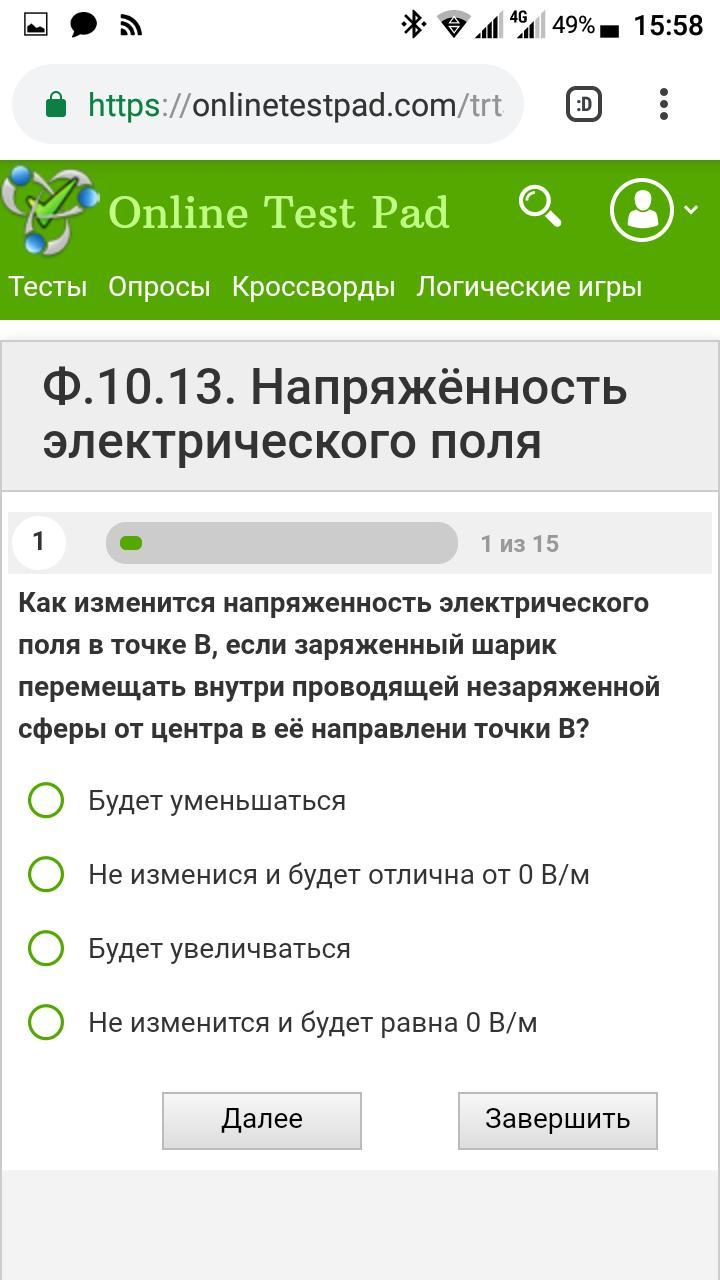Select answer Будет увеличваться

pos(189,948)
